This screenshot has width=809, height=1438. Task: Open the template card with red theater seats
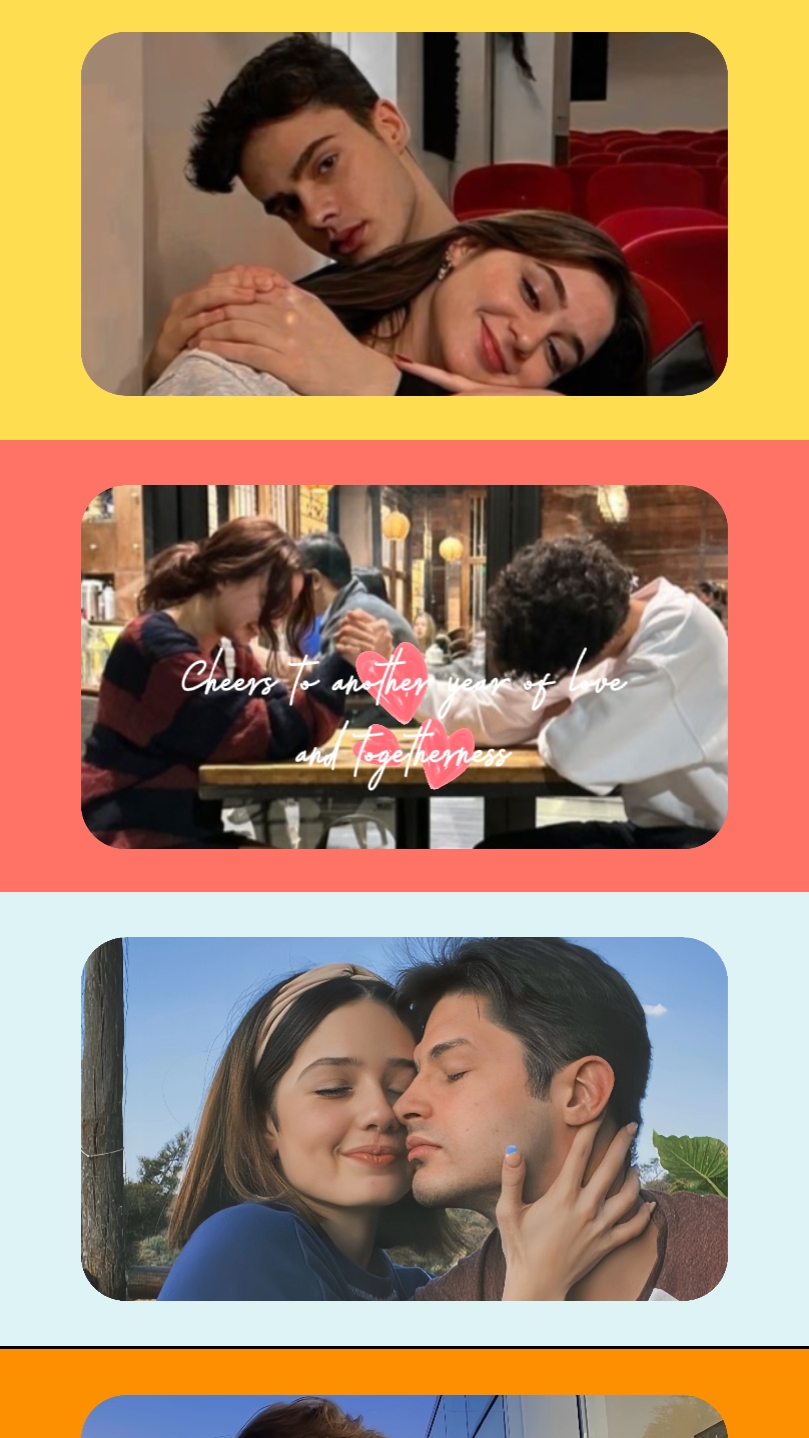[x=404, y=214]
